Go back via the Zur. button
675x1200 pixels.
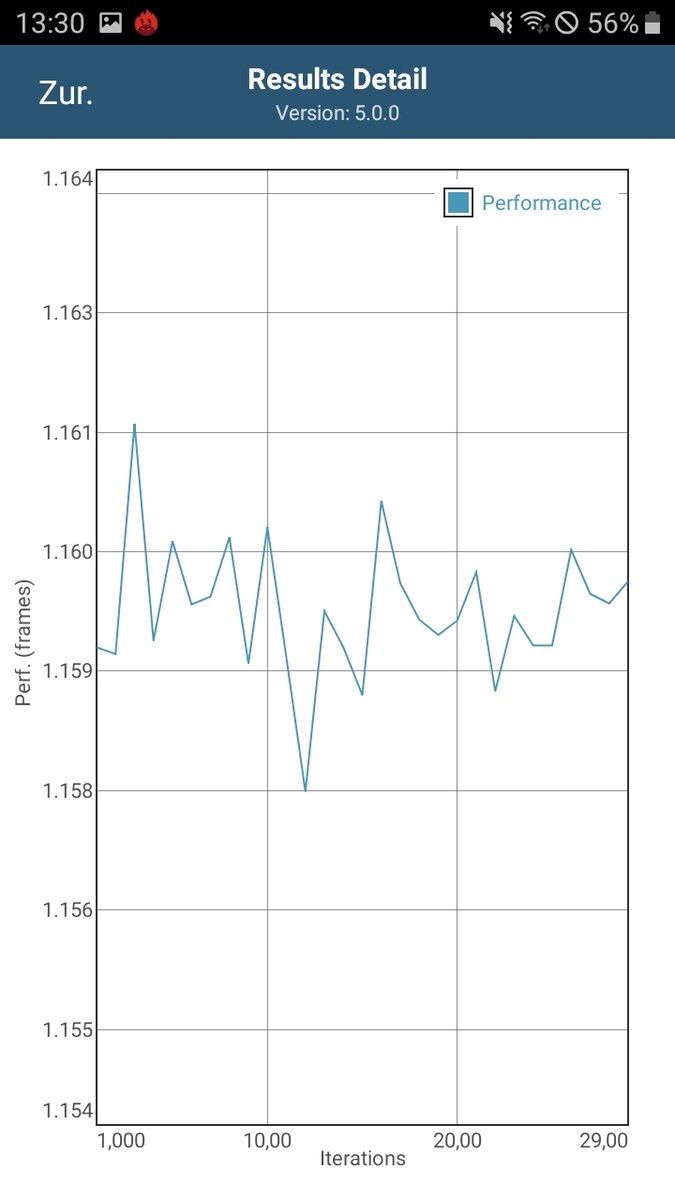(x=66, y=93)
